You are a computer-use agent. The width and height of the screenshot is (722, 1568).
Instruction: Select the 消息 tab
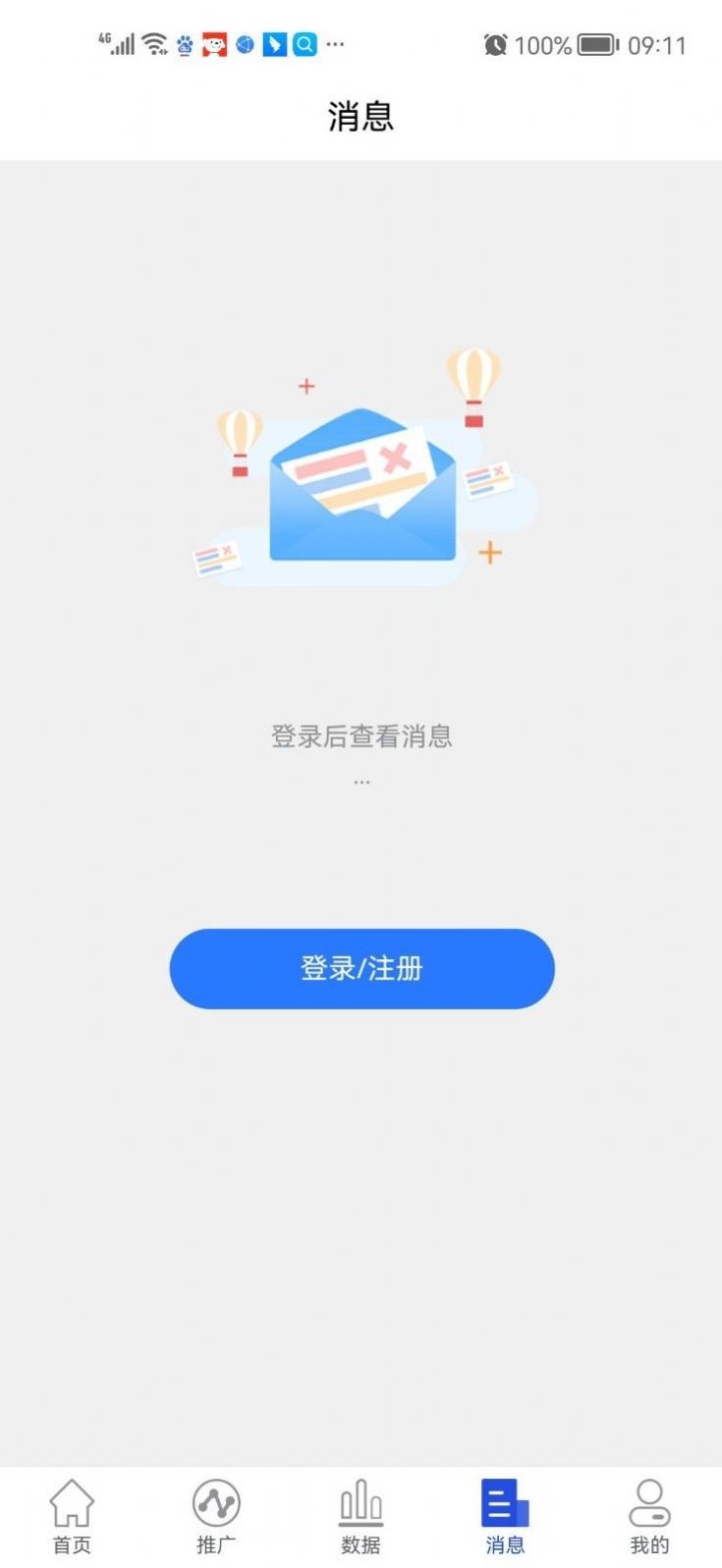point(505,1516)
